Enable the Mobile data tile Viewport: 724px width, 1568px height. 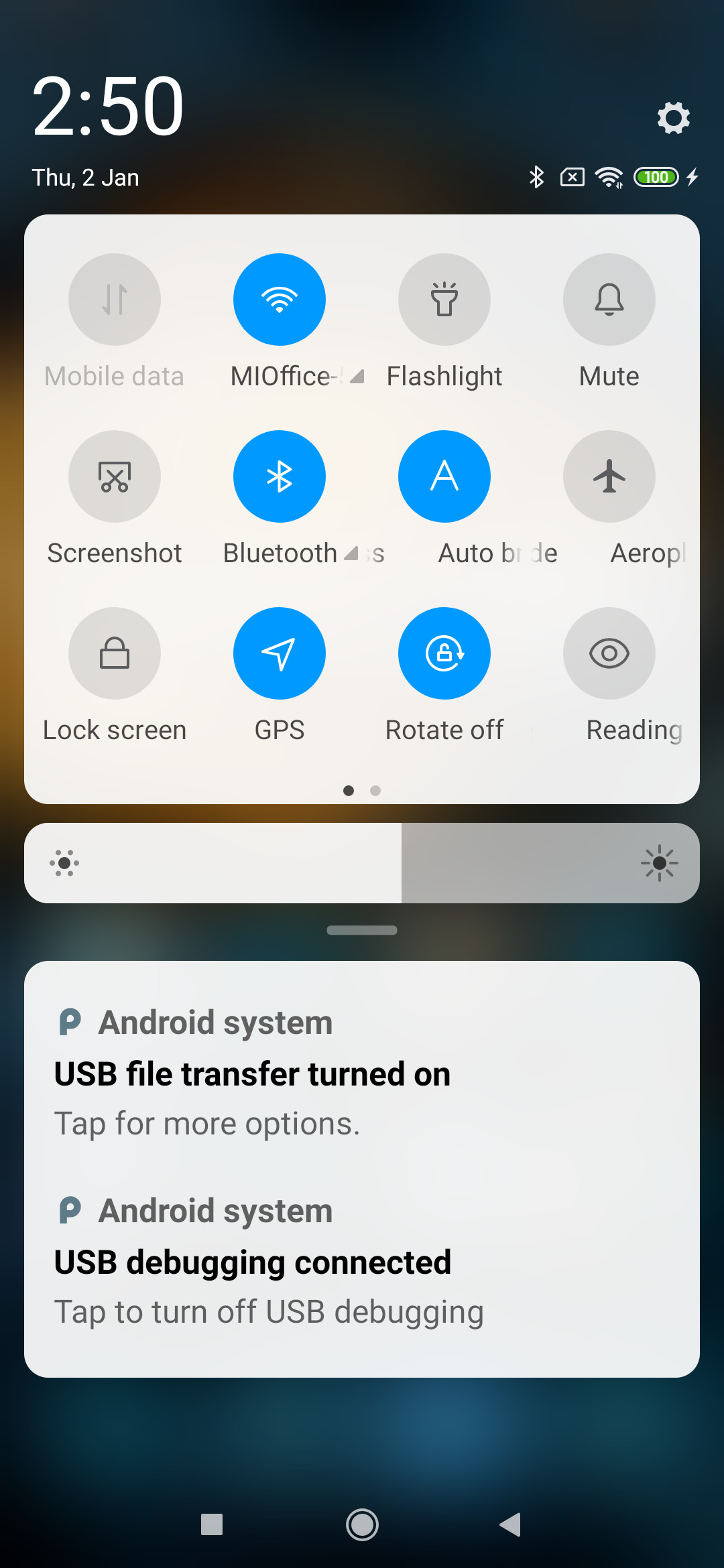pos(115,300)
